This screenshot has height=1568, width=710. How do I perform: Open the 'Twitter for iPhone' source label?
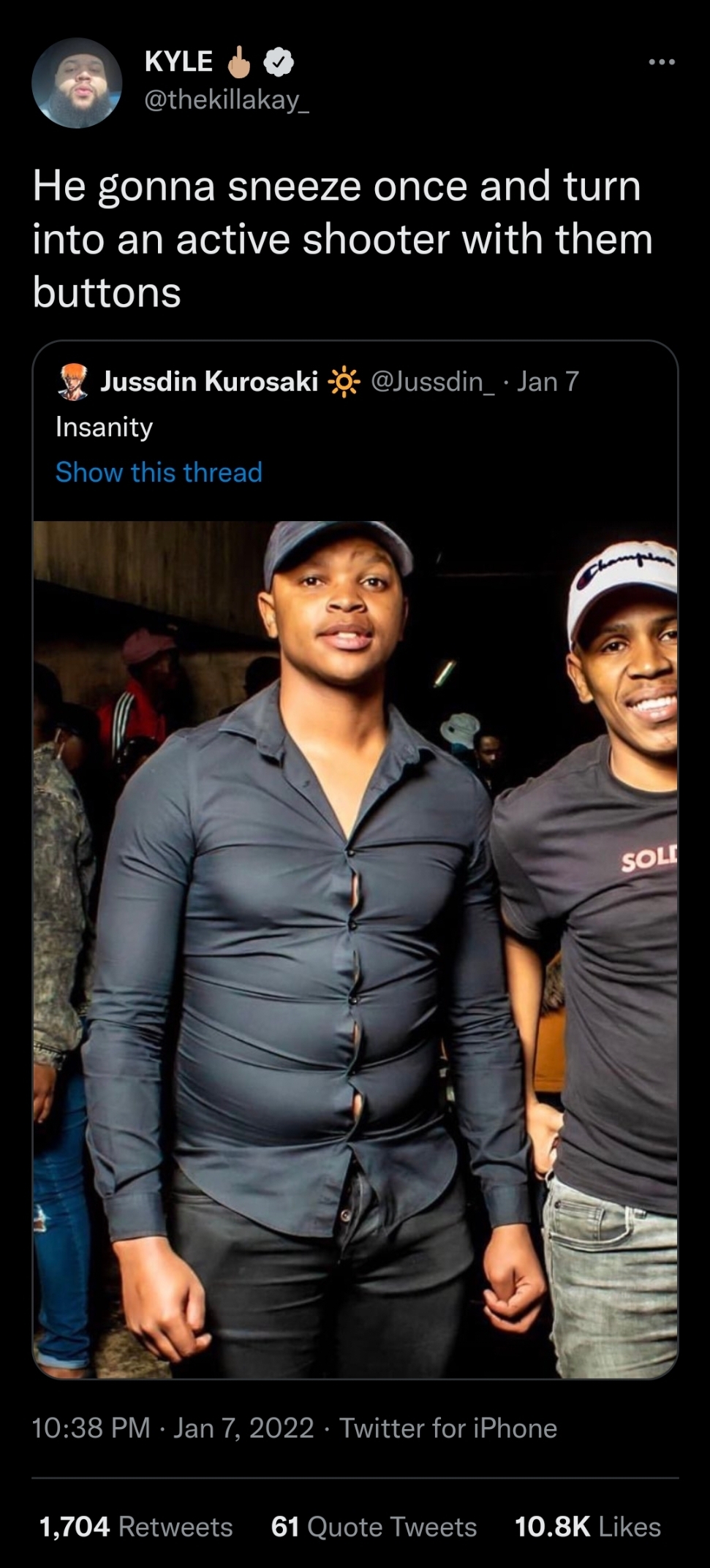448,1428
